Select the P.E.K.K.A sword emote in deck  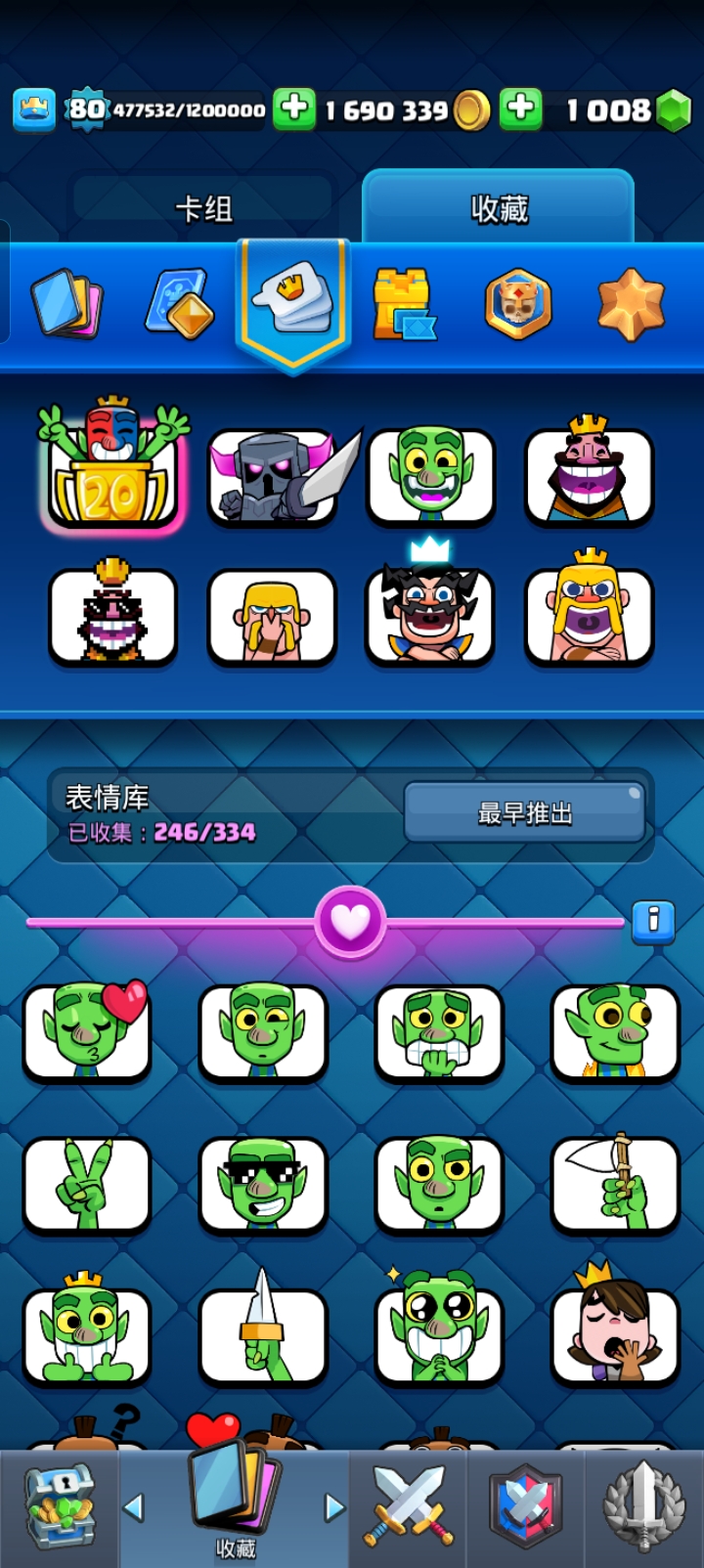(273, 477)
